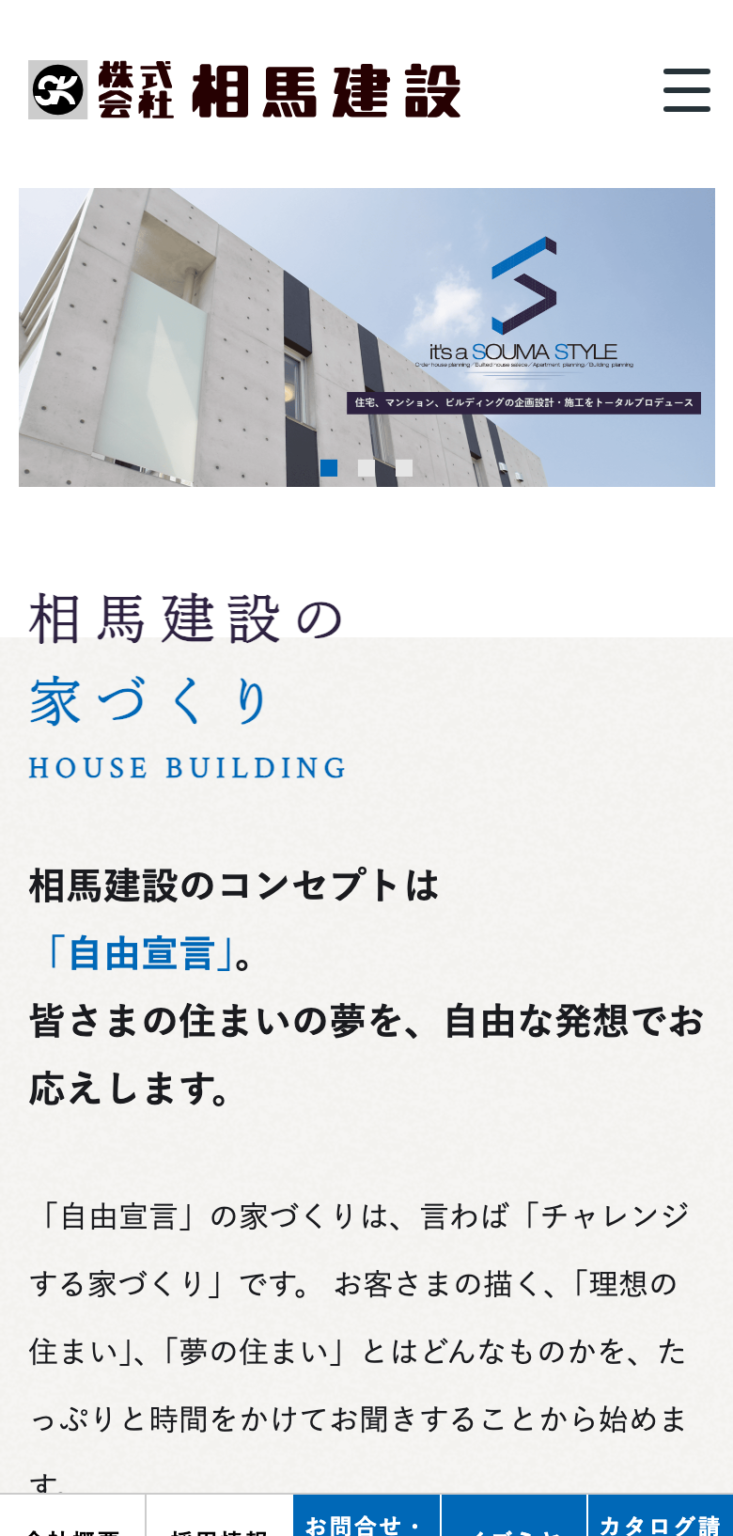Open イベント in bottom bar

point(514,1516)
